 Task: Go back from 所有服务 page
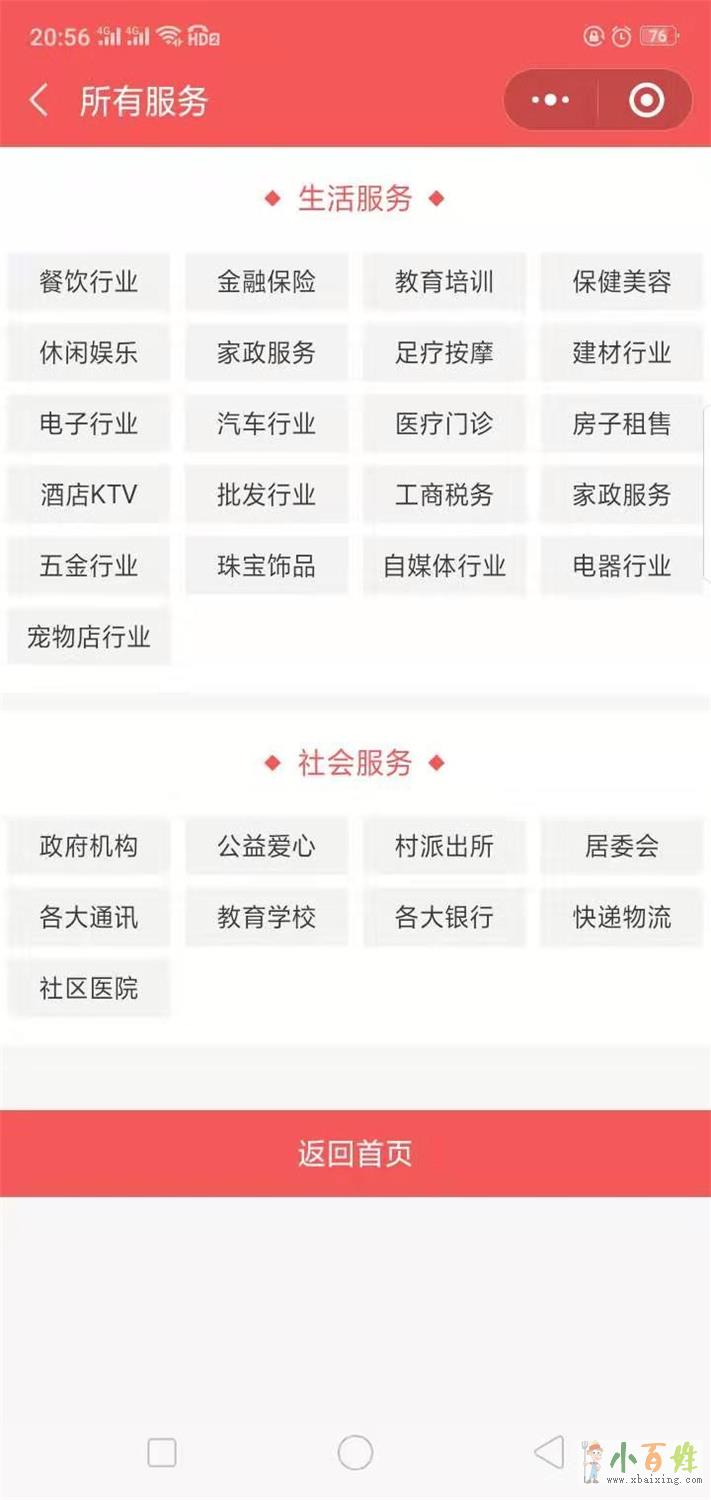click(39, 101)
